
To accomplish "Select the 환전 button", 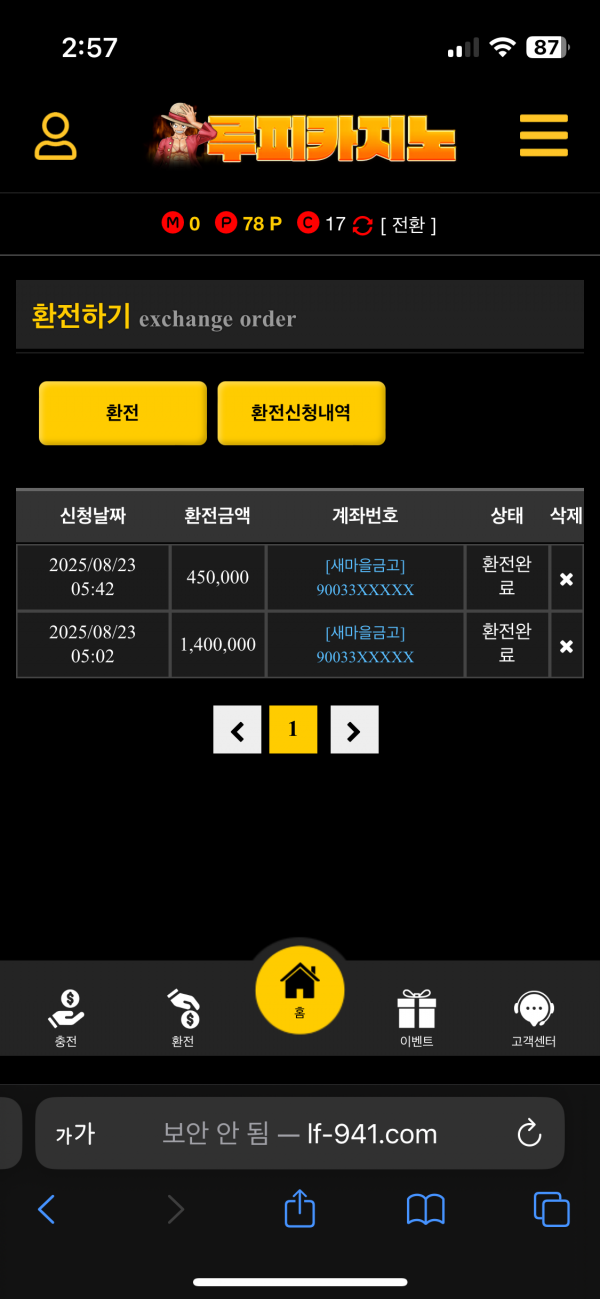I will 122,412.
